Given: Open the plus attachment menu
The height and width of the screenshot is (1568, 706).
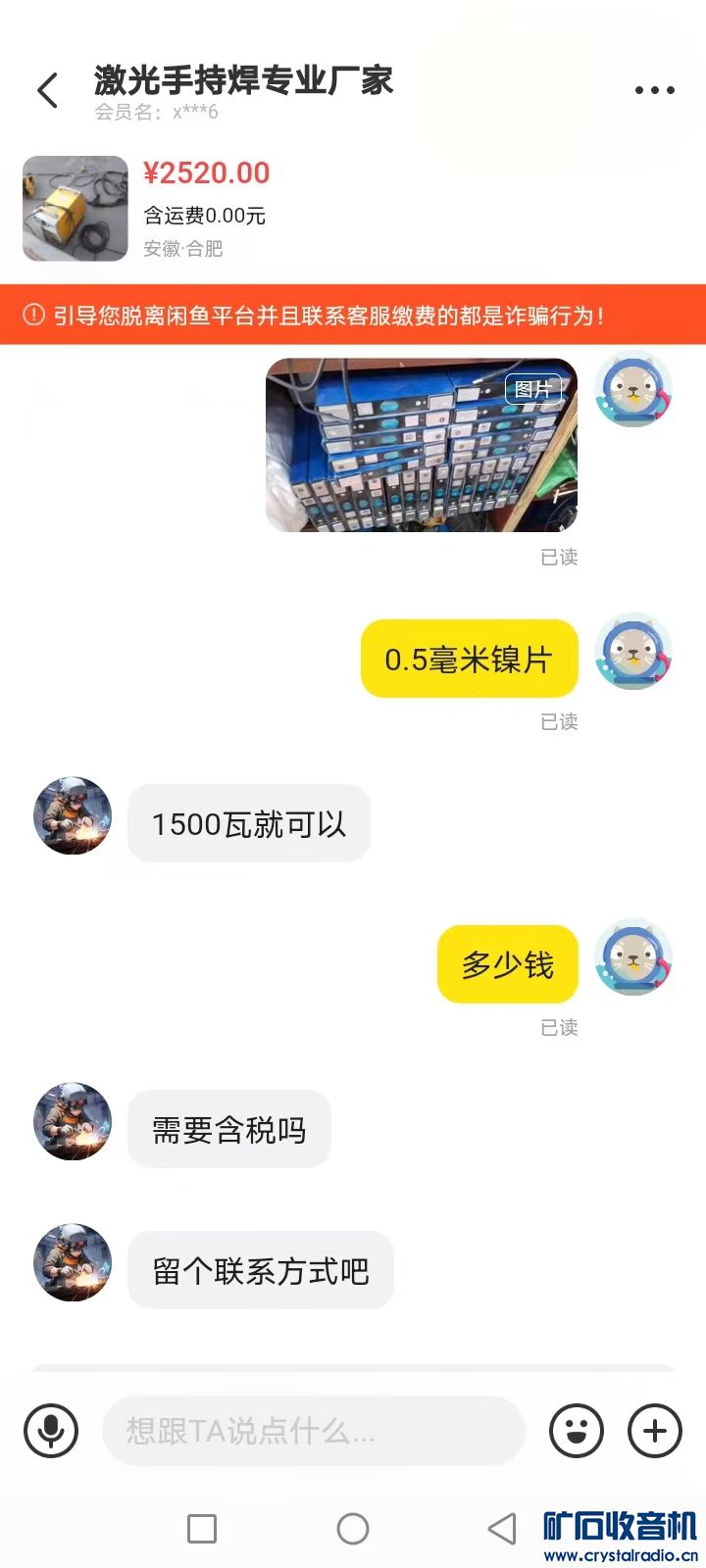Looking at the screenshot, I should click(x=654, y=1431).
